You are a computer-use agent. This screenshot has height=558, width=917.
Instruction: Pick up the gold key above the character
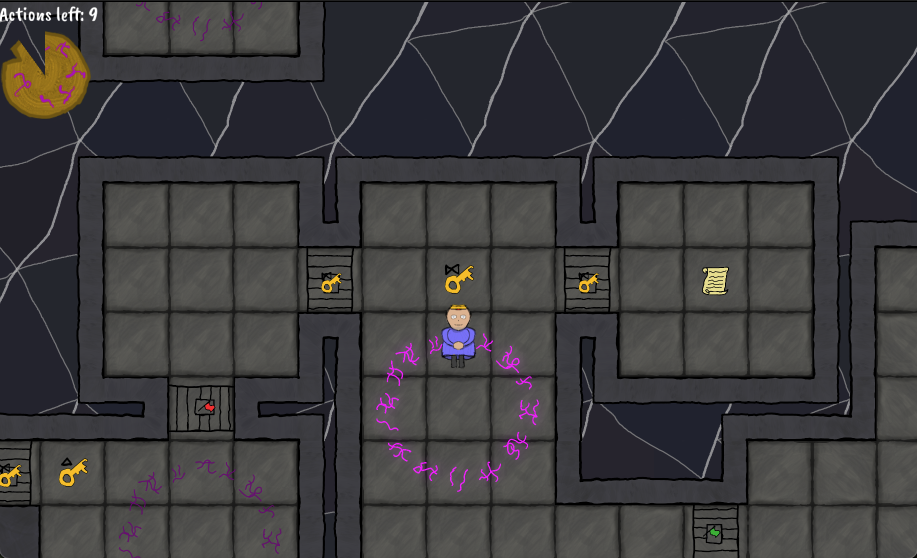458,279
